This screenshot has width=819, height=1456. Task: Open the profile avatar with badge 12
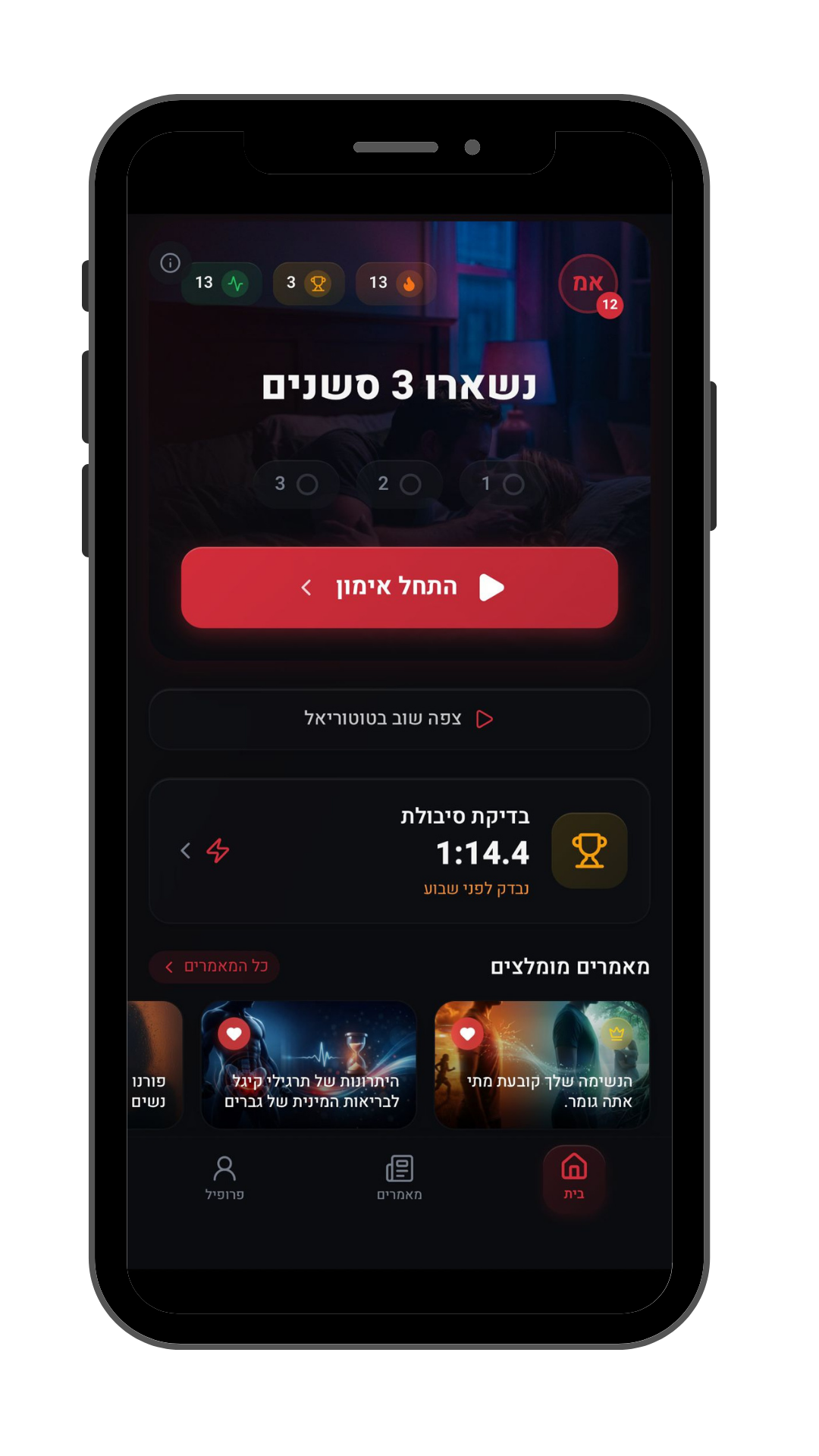click(x=588, y=284)
